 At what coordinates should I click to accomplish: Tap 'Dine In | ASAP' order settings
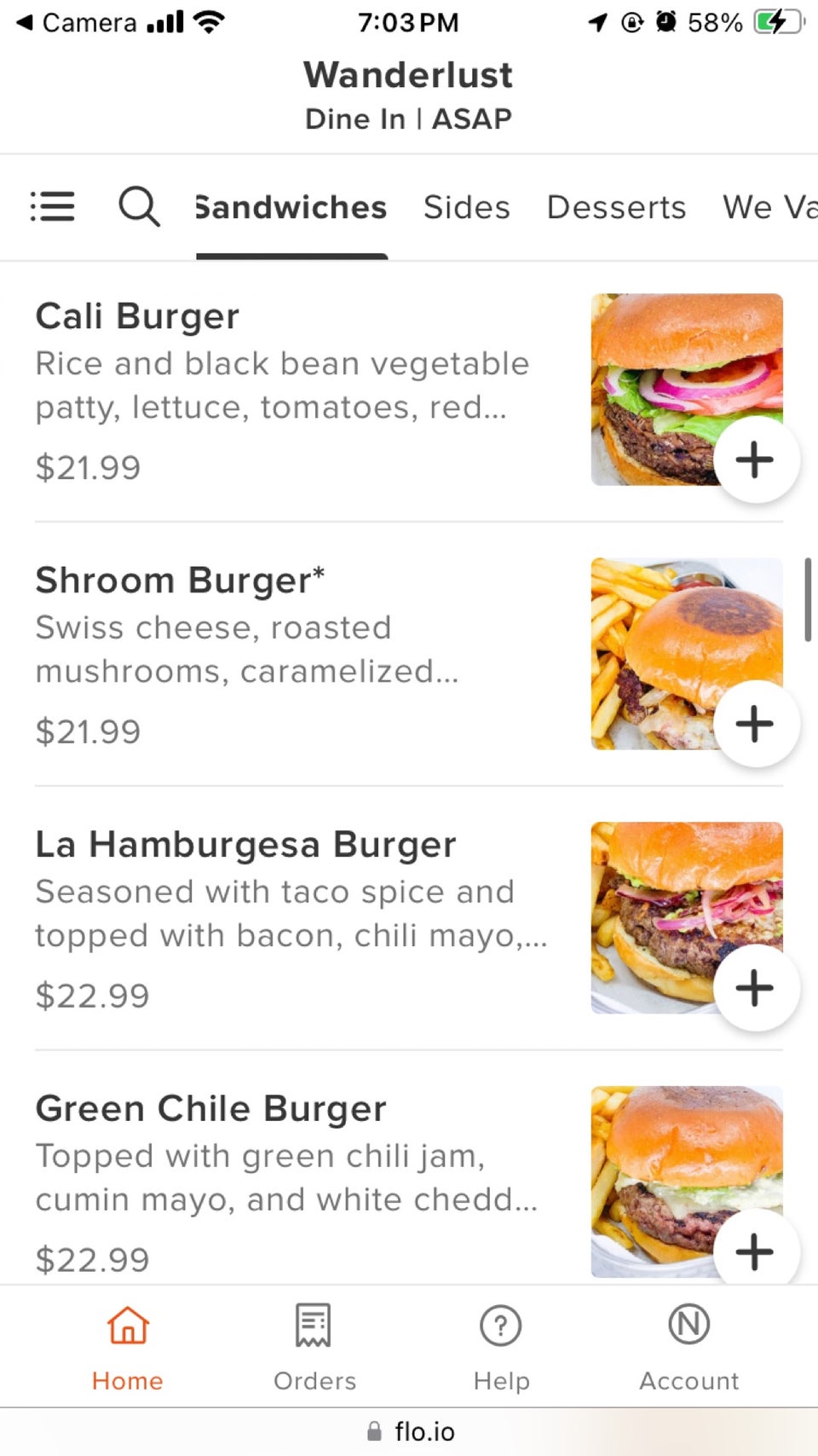point(407,118)
